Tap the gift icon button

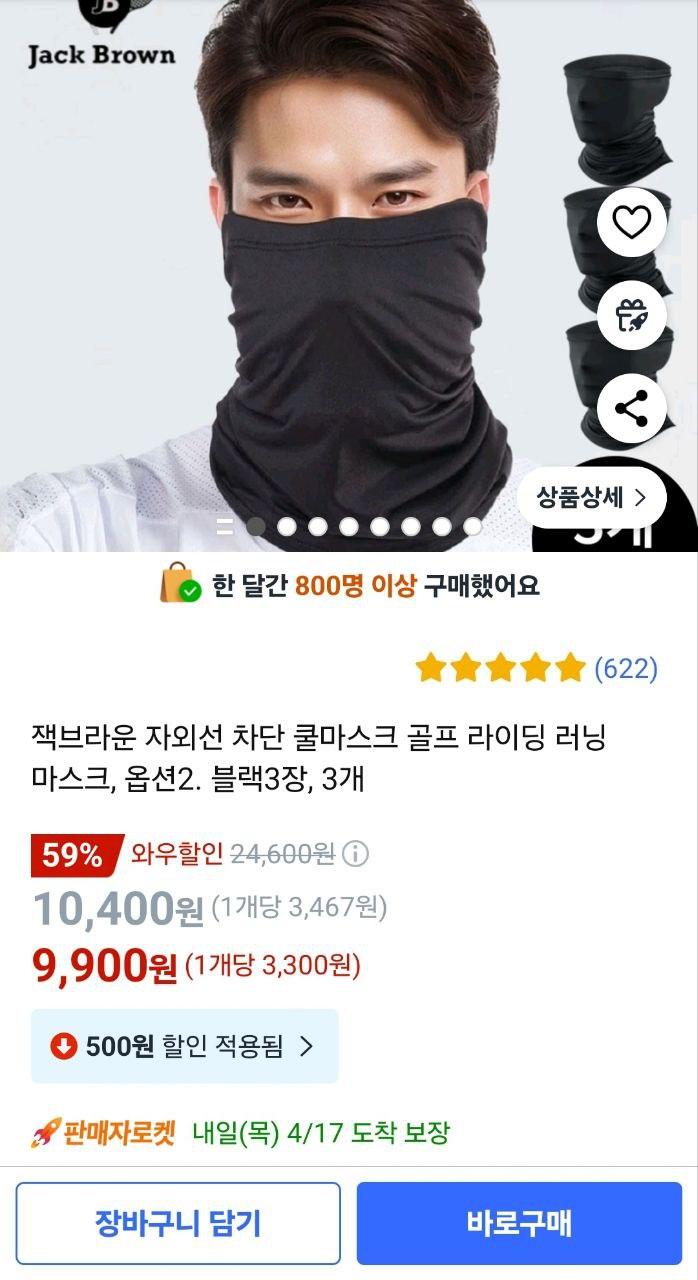(631, 315)
